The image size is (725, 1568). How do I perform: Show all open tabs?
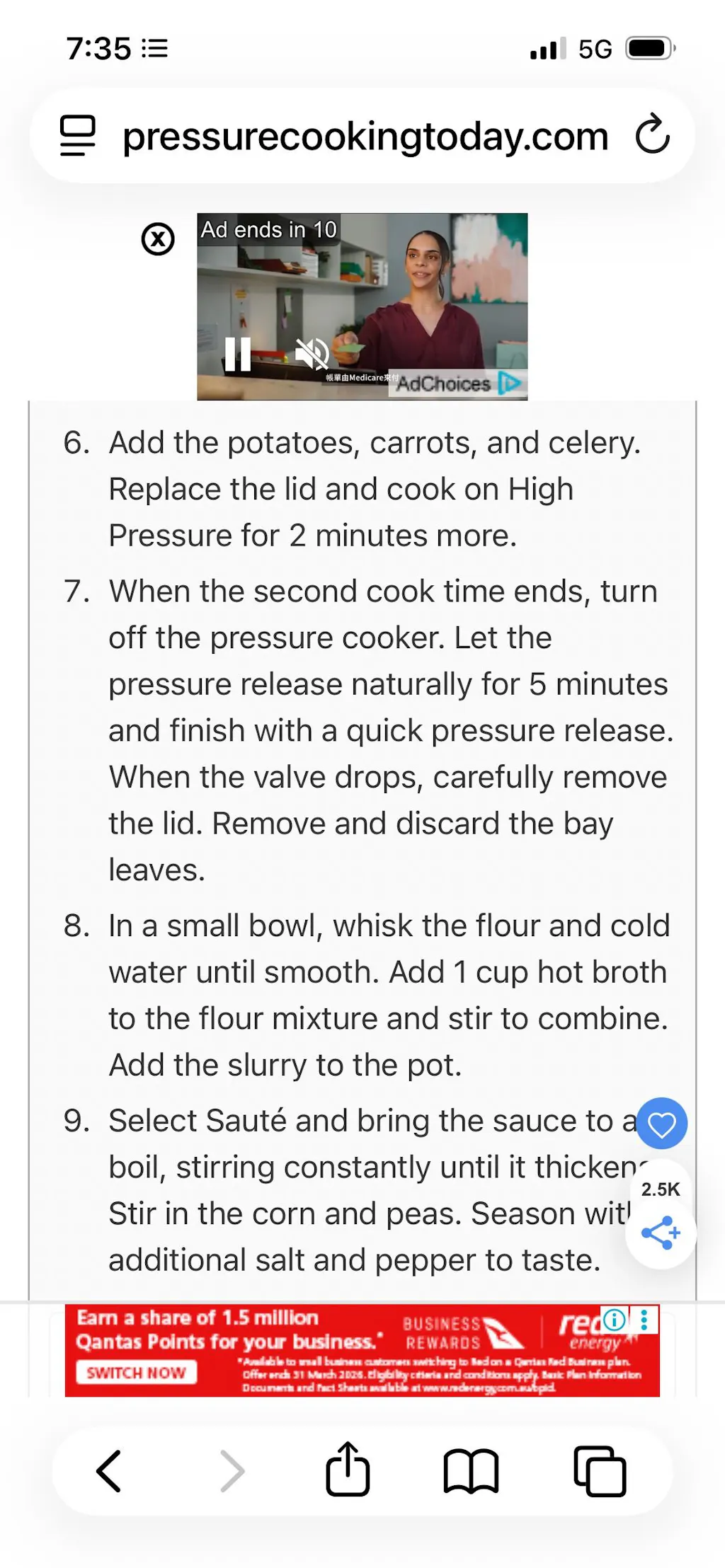tap(600, 1471)
